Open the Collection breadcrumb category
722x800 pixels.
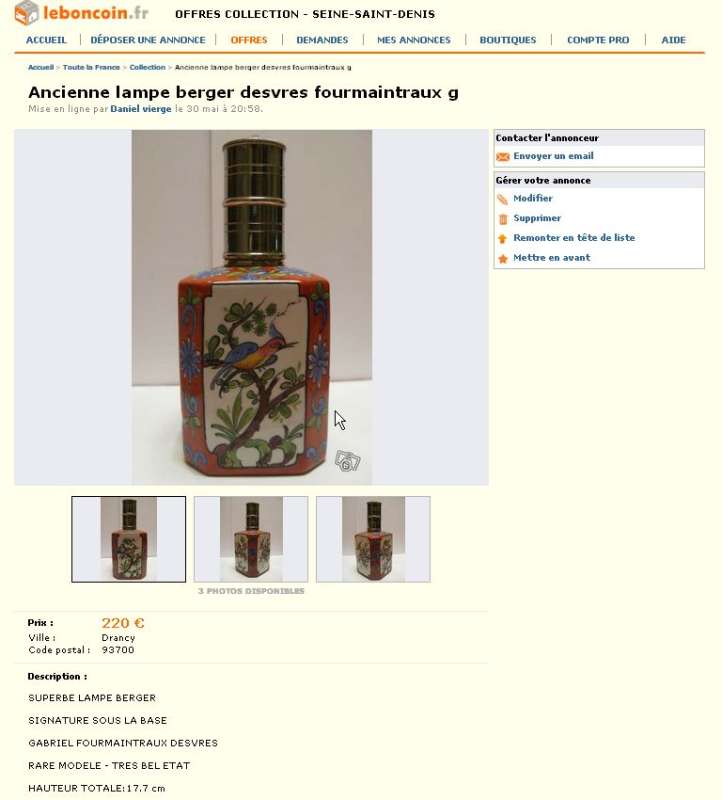[x=147, y=67]
